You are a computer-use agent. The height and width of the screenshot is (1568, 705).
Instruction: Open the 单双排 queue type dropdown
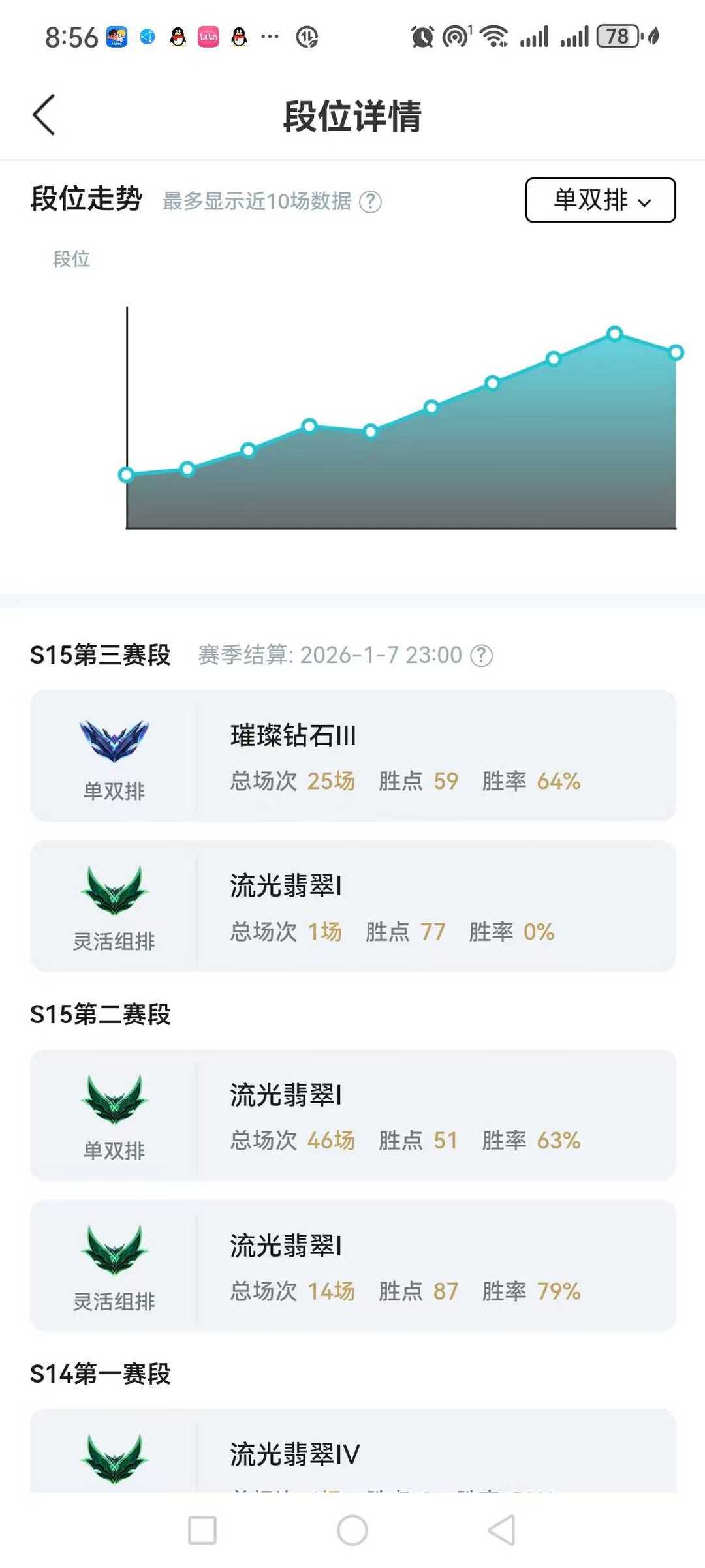click(600, 200)
